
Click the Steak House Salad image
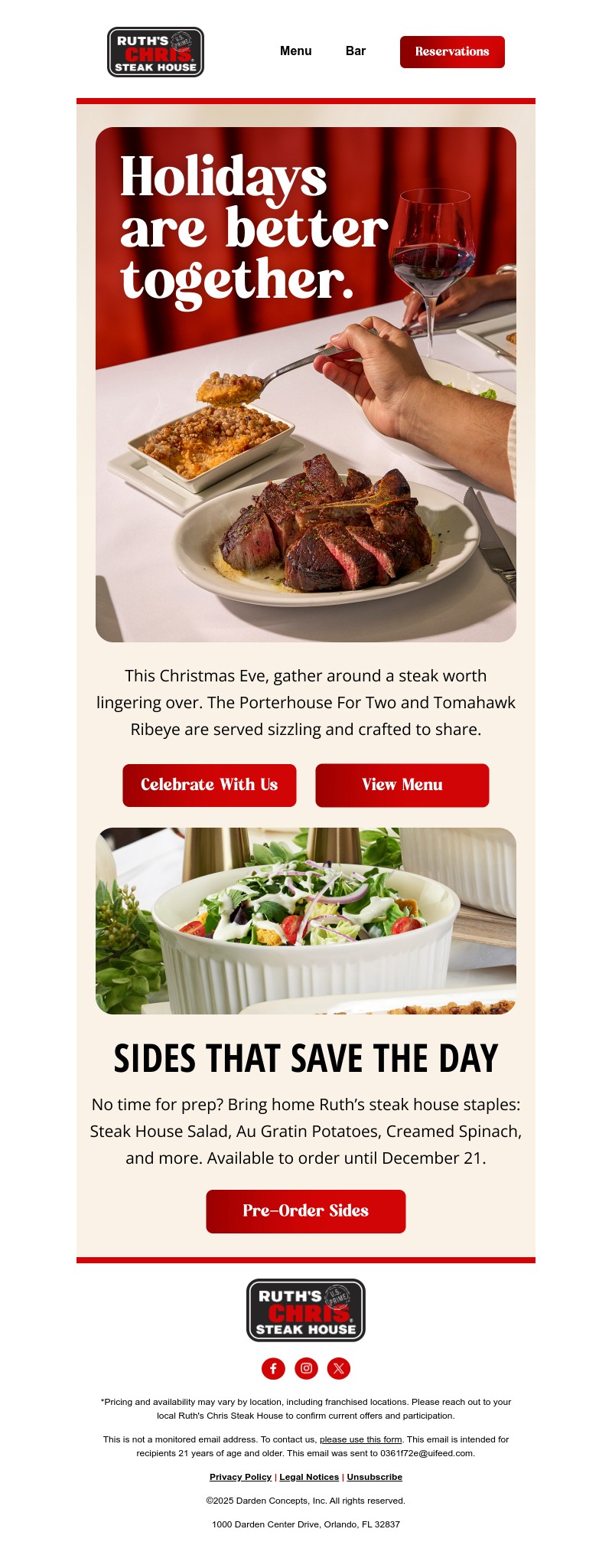[x=305, y=923]
